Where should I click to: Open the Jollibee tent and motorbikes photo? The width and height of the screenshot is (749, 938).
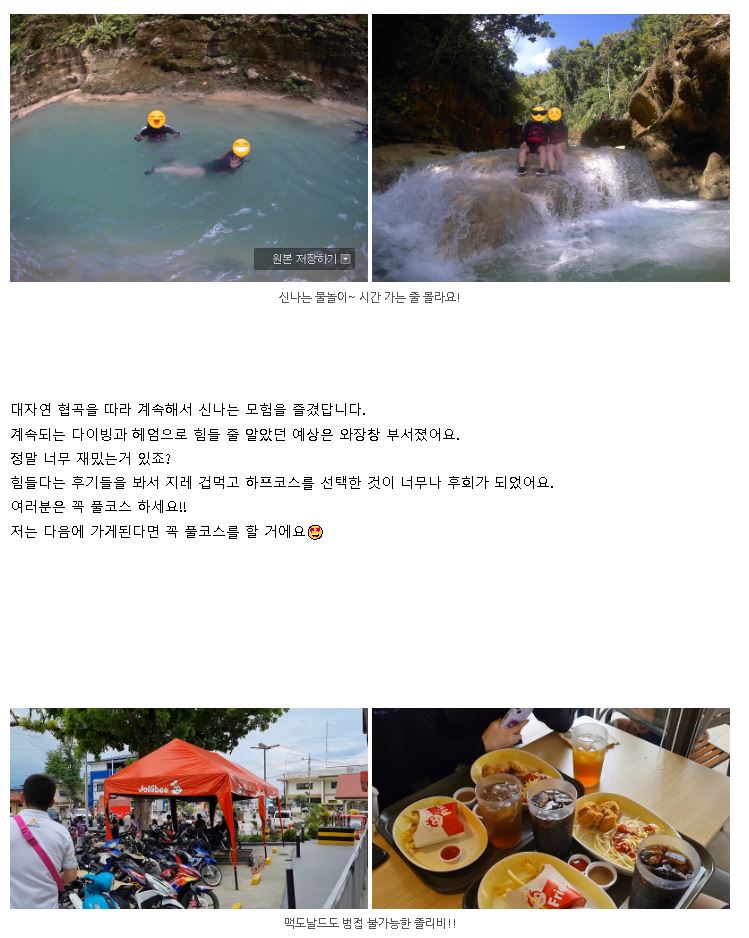tap(188, 808)
